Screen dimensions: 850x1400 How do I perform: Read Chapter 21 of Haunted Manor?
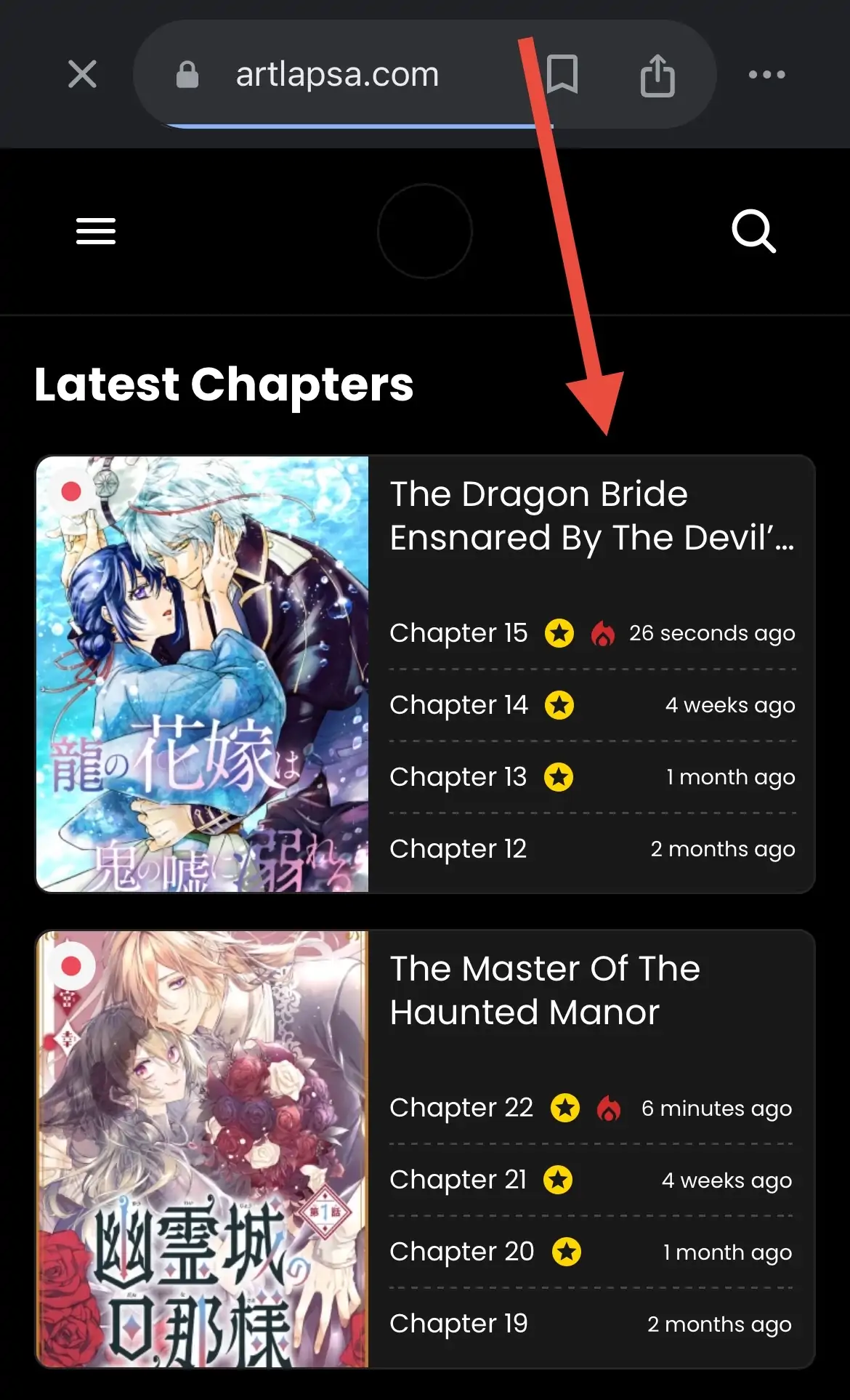pyautogui.click(x=458, y=1180)
